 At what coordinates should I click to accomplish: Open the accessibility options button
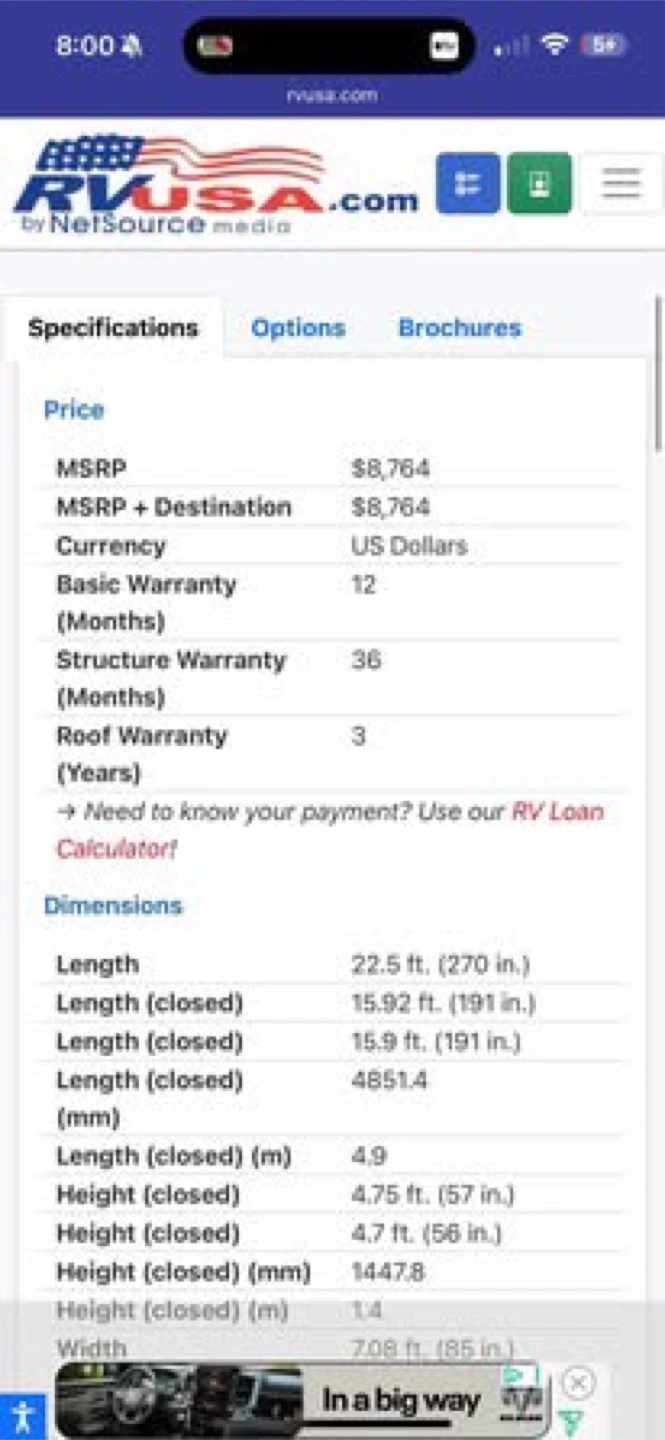(x=22, y=1416)
